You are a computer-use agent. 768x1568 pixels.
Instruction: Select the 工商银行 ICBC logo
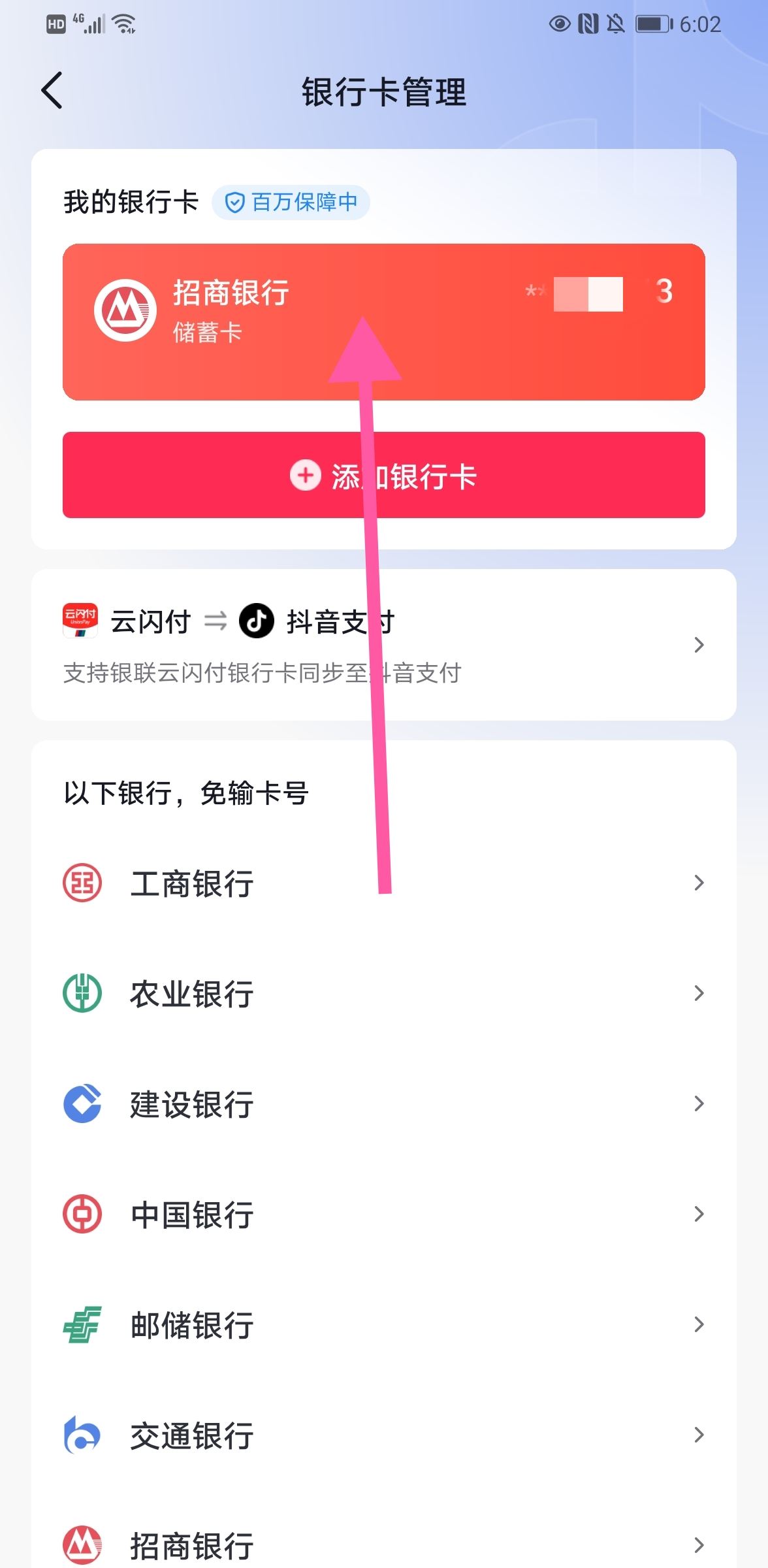82,883
